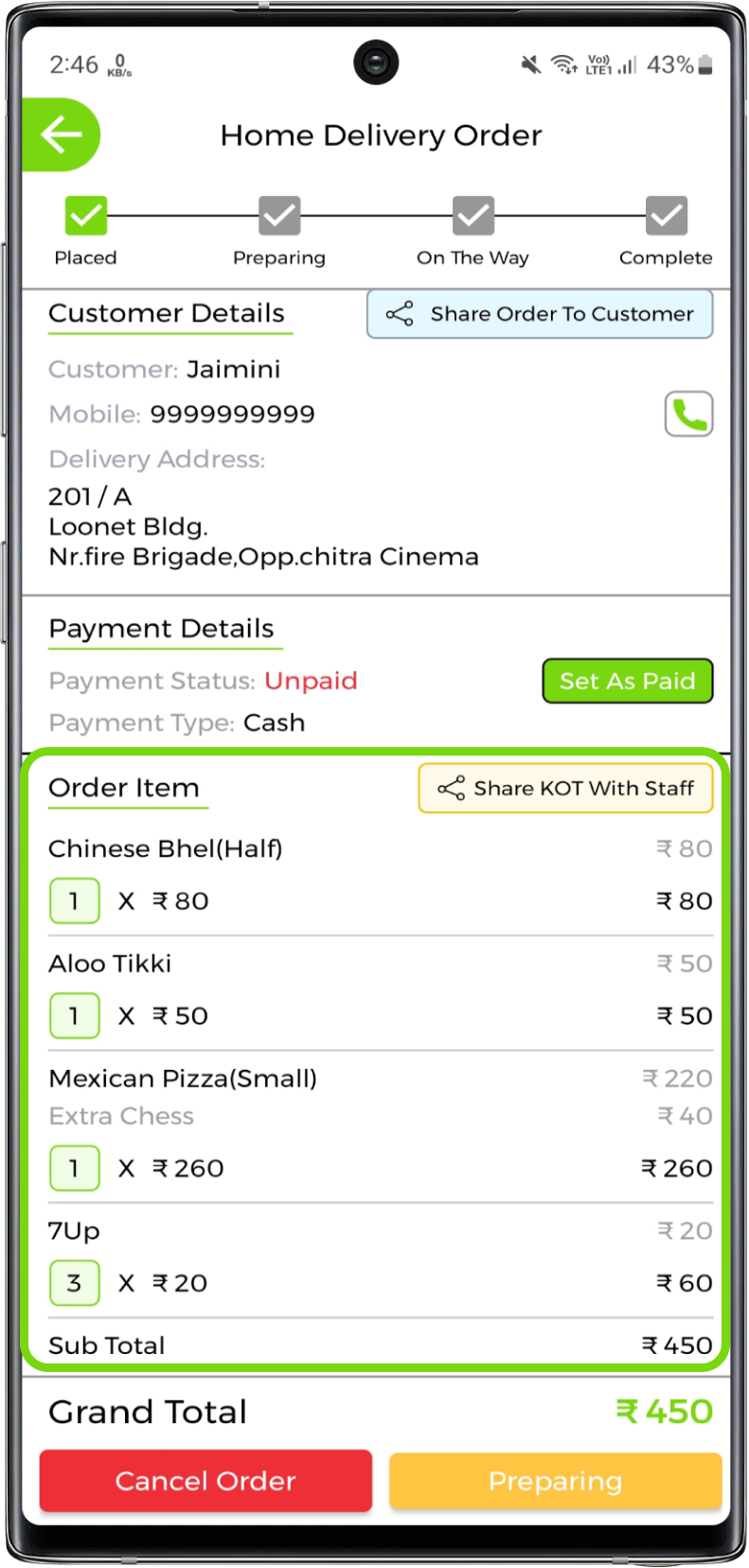Call the customer's mobile number
Screen dimensions: 749x1568
(x=688, y=414)
